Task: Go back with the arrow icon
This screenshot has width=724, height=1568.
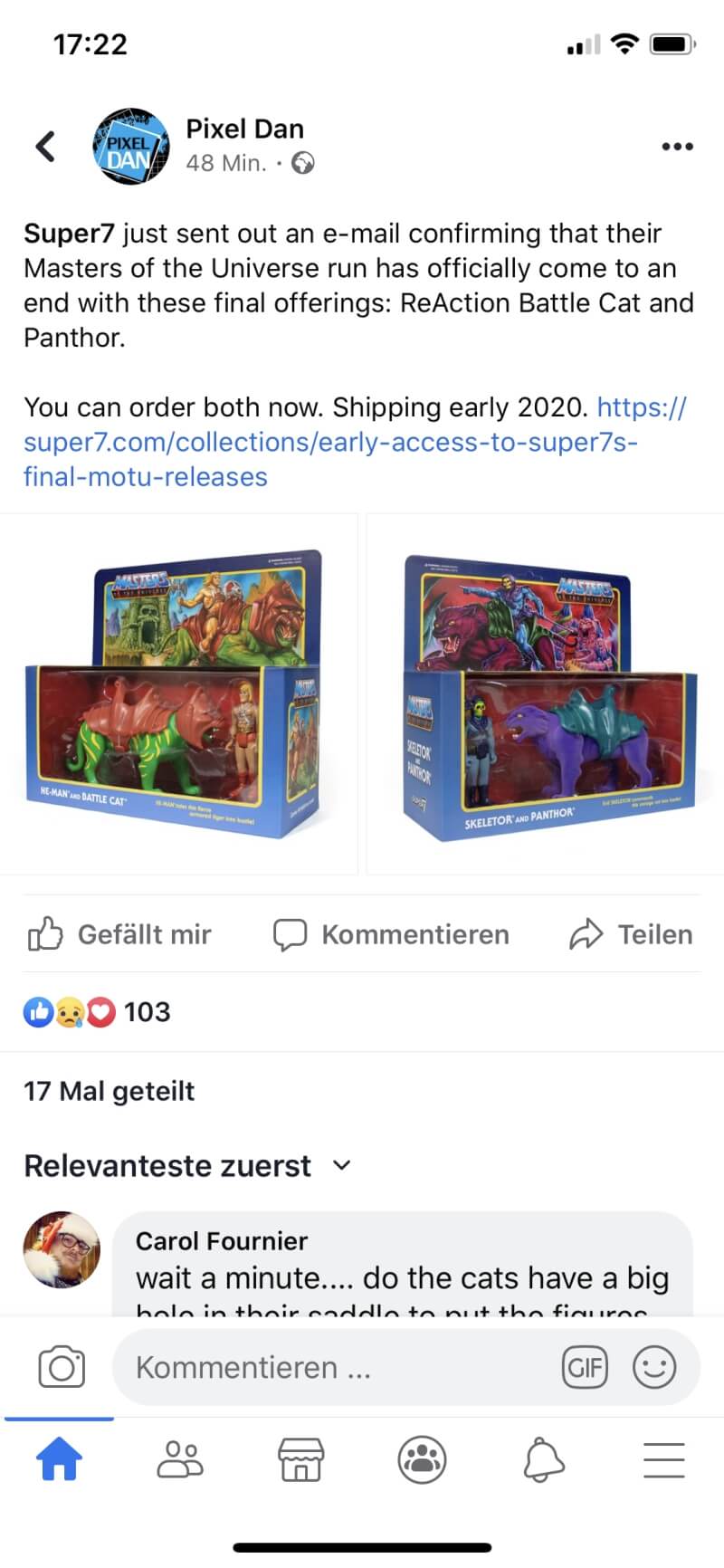Action: tap(45, 146)
